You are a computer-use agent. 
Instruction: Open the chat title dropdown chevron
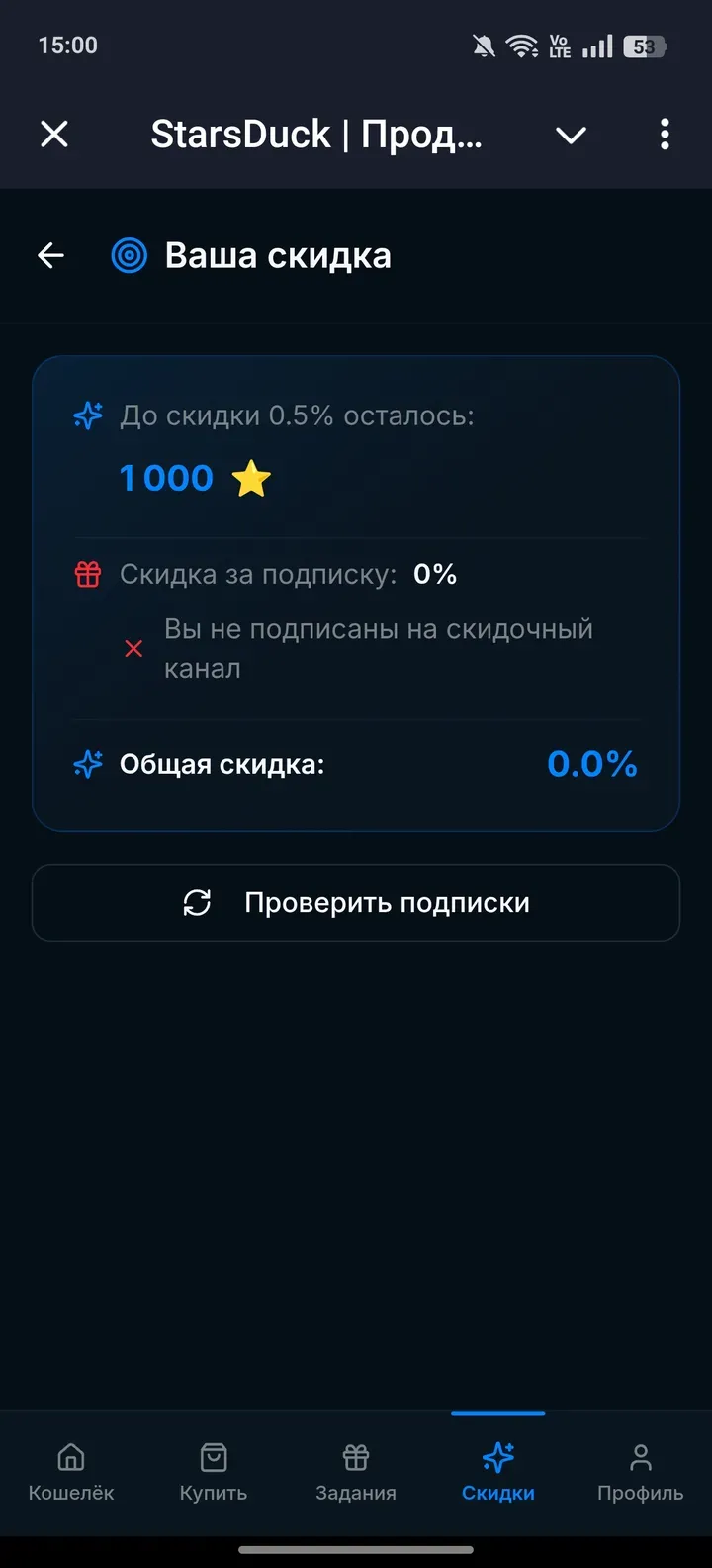571,135
